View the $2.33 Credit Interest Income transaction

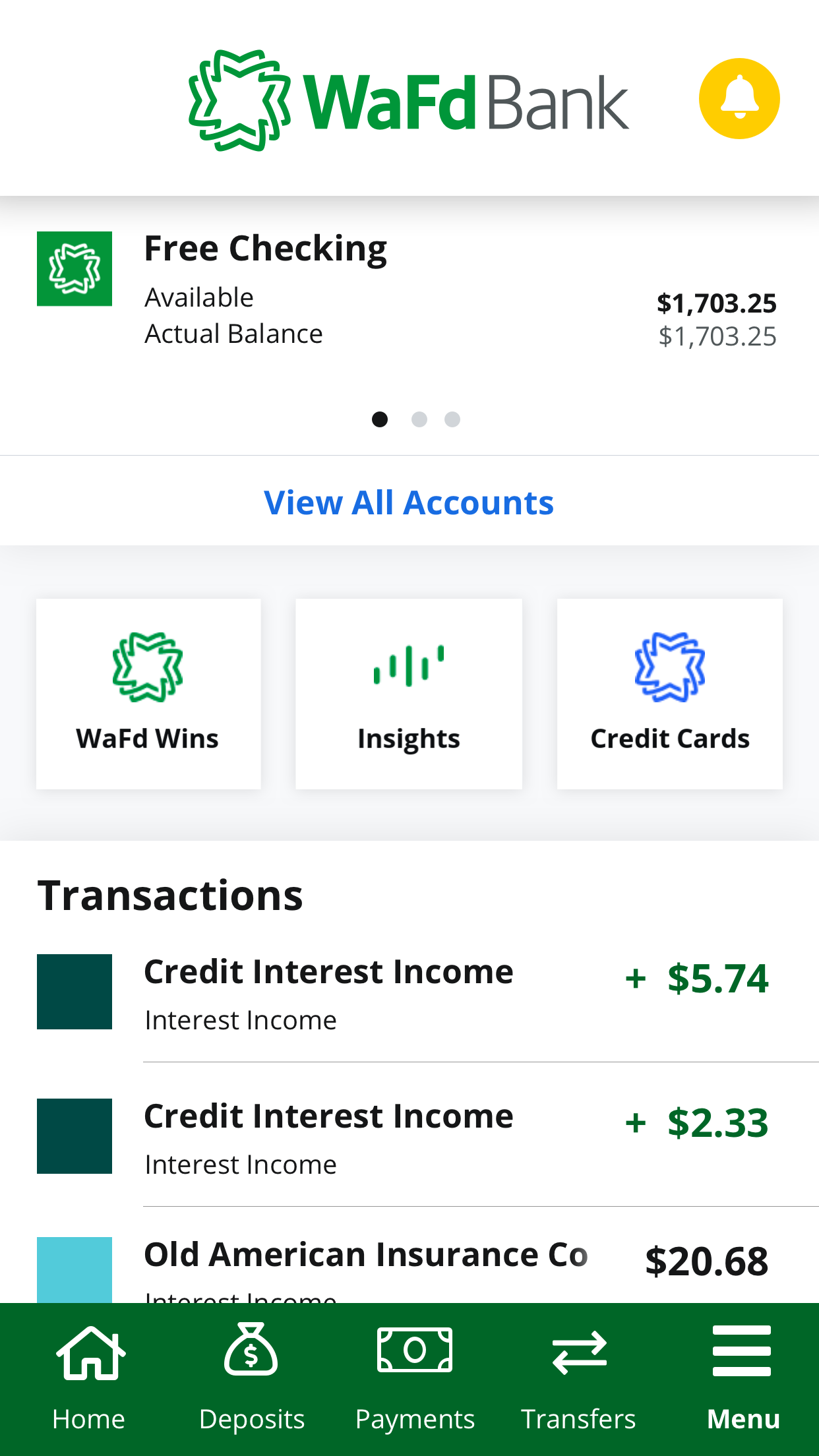click(x=409, y=1137)
